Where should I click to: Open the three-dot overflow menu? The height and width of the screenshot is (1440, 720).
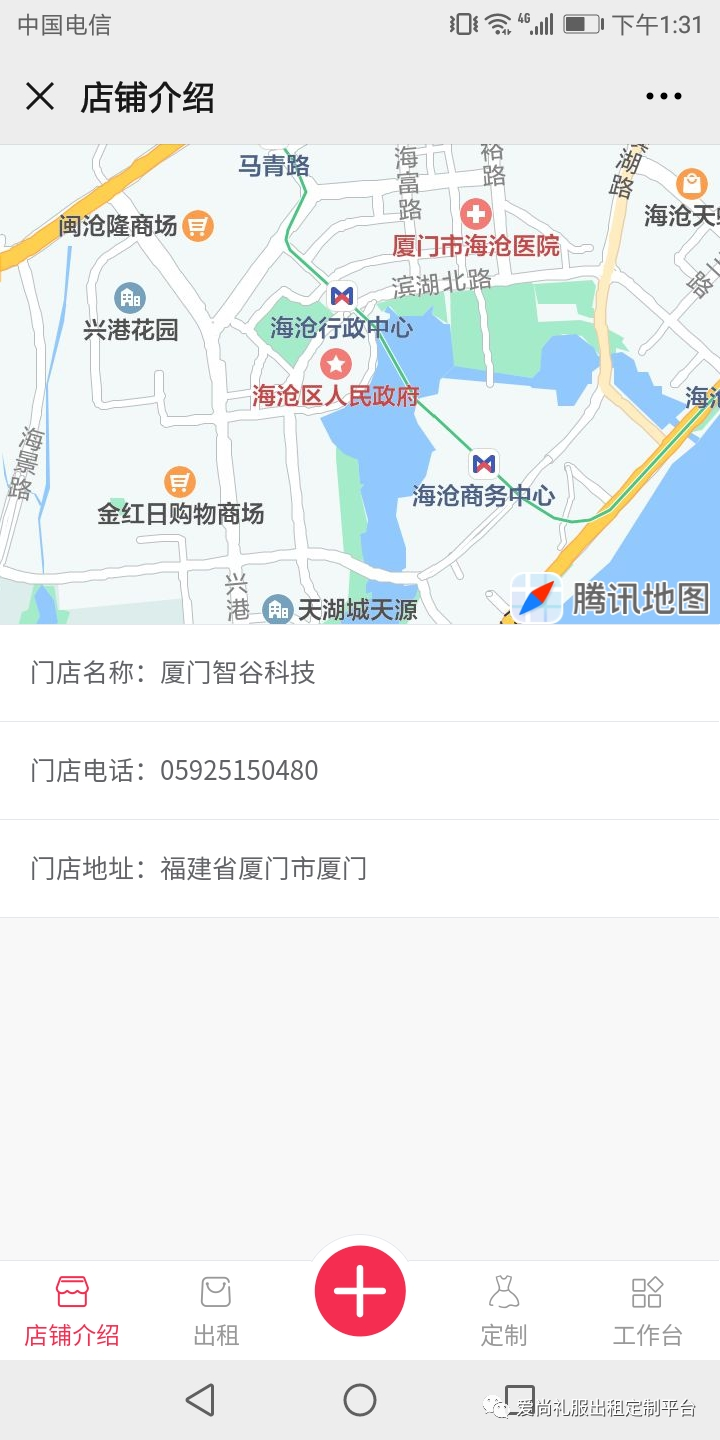click(663, 97)
